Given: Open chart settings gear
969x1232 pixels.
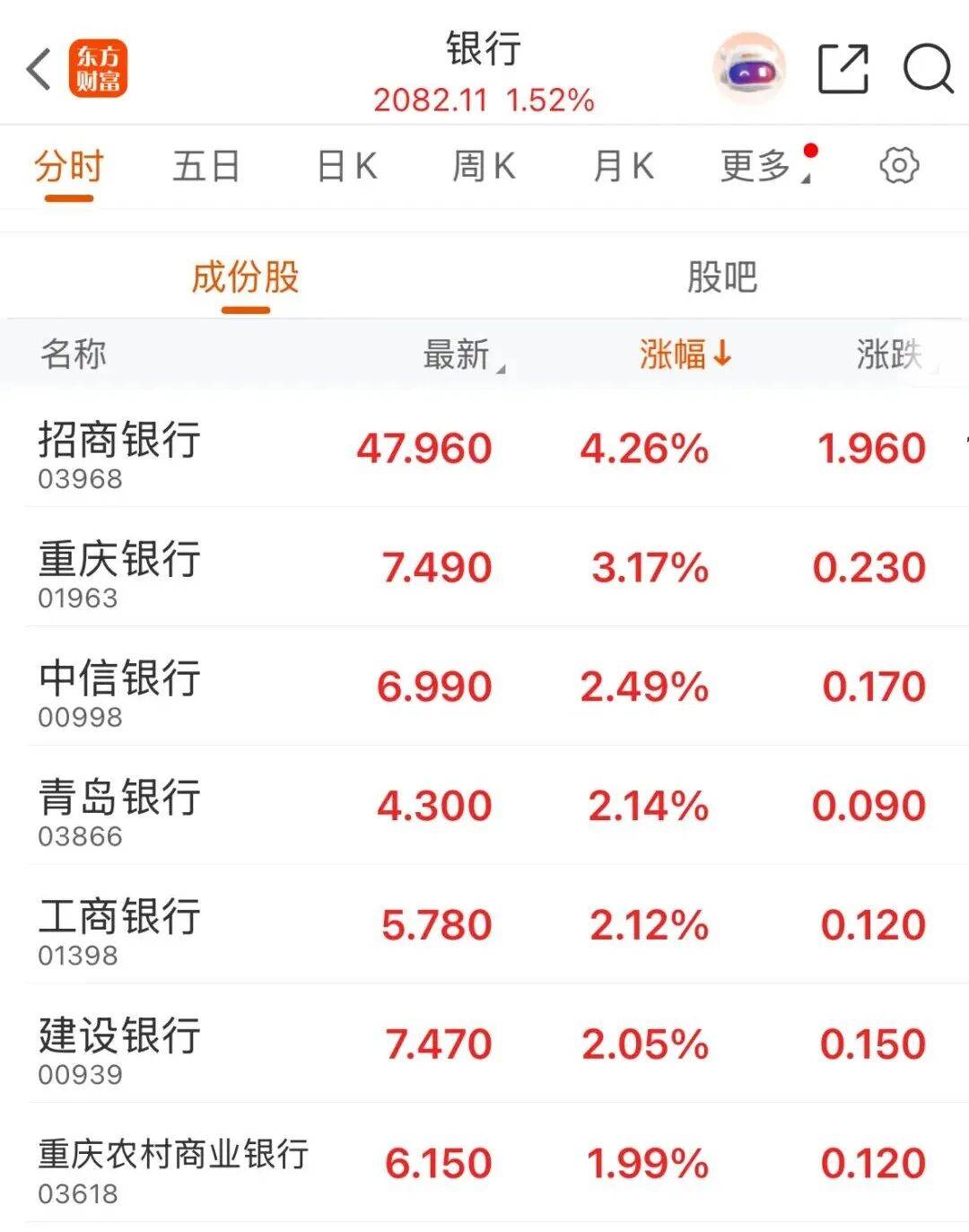Looking at the screenshot, I should (899, 167).
